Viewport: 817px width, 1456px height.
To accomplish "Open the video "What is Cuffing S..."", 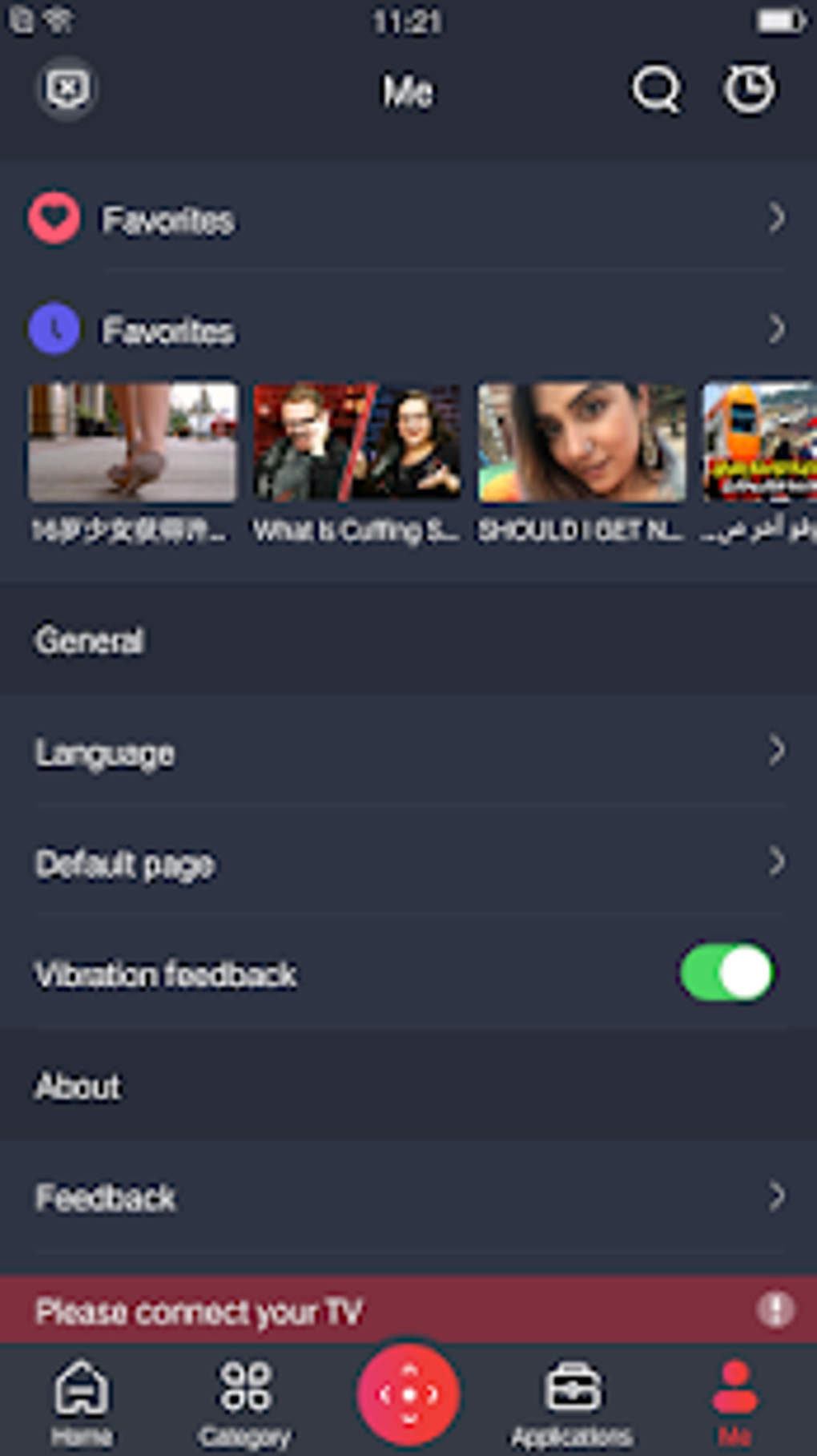I will 356,464.
